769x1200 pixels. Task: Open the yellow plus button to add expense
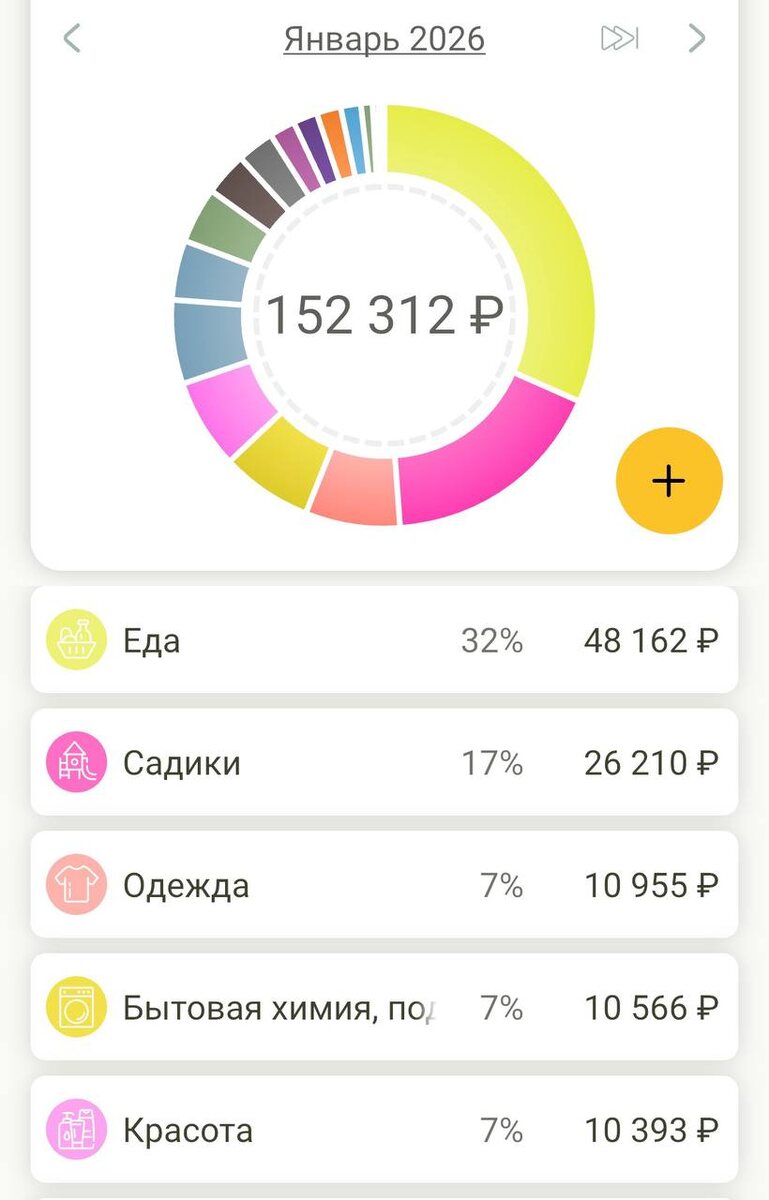[668, 481]
